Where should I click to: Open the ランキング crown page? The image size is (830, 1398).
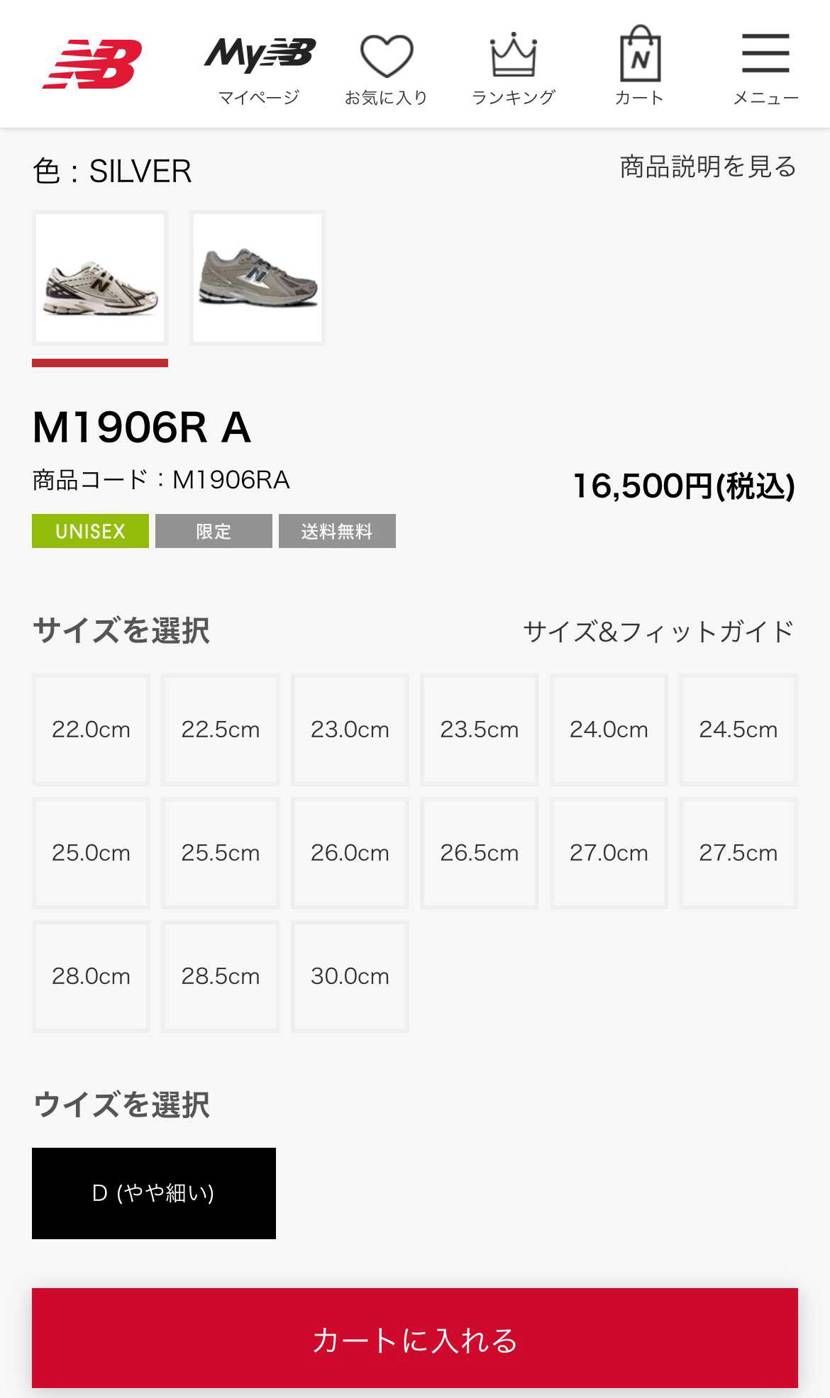(x=513, y=70)
